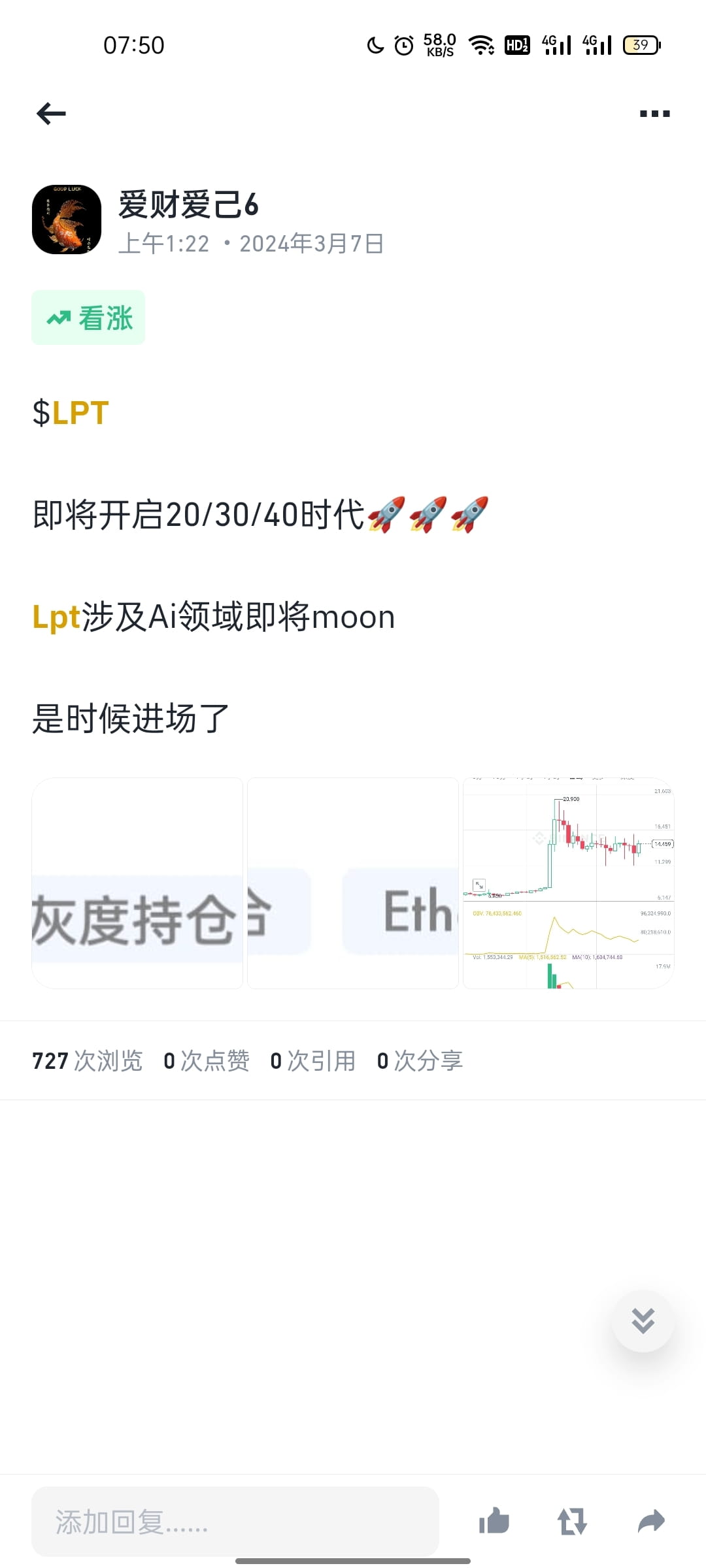Tap the 0 次引用 quote counter
The height and width of the screenshot is (1568, 706).
(312, 1060)
